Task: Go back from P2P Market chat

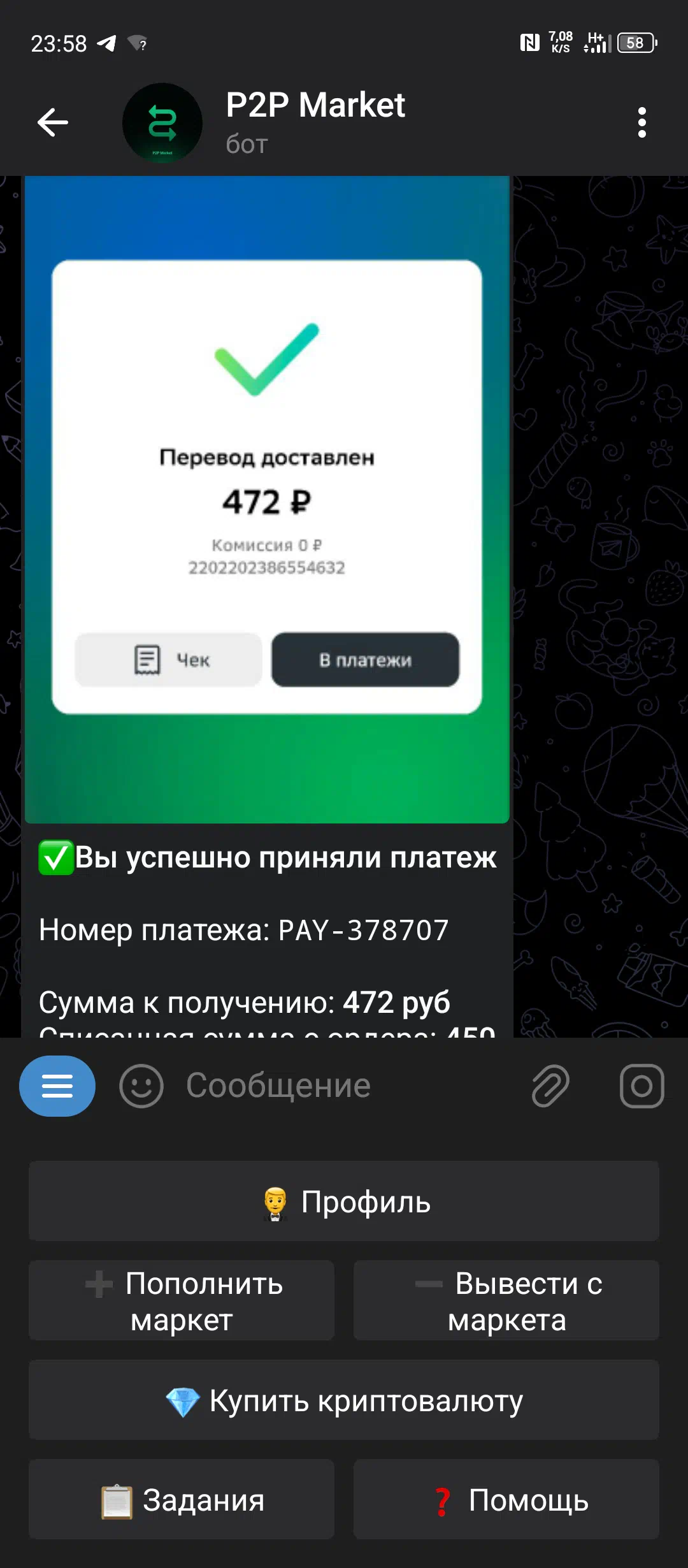Action: (53, 122)
